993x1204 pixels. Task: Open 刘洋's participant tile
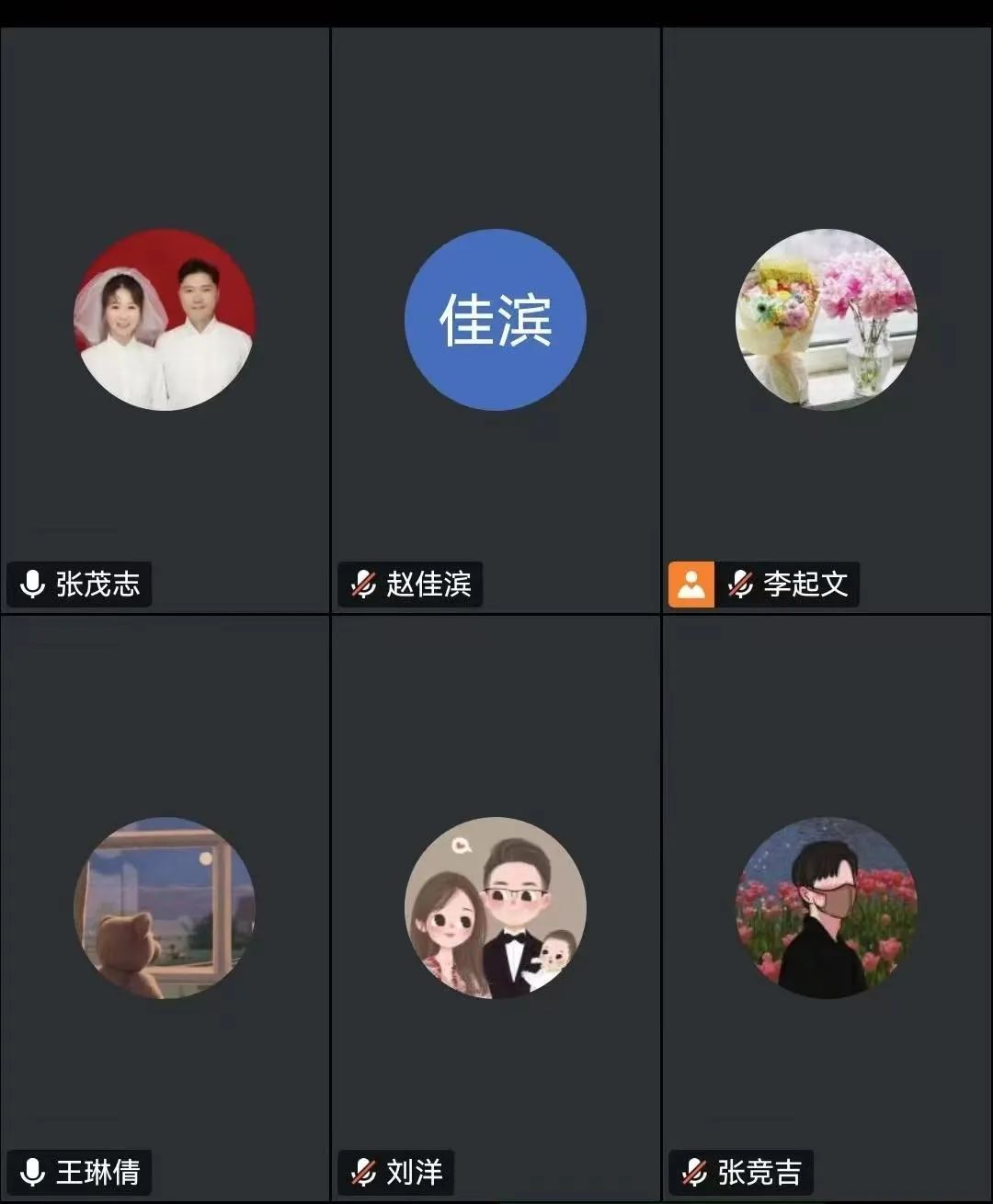496,907
